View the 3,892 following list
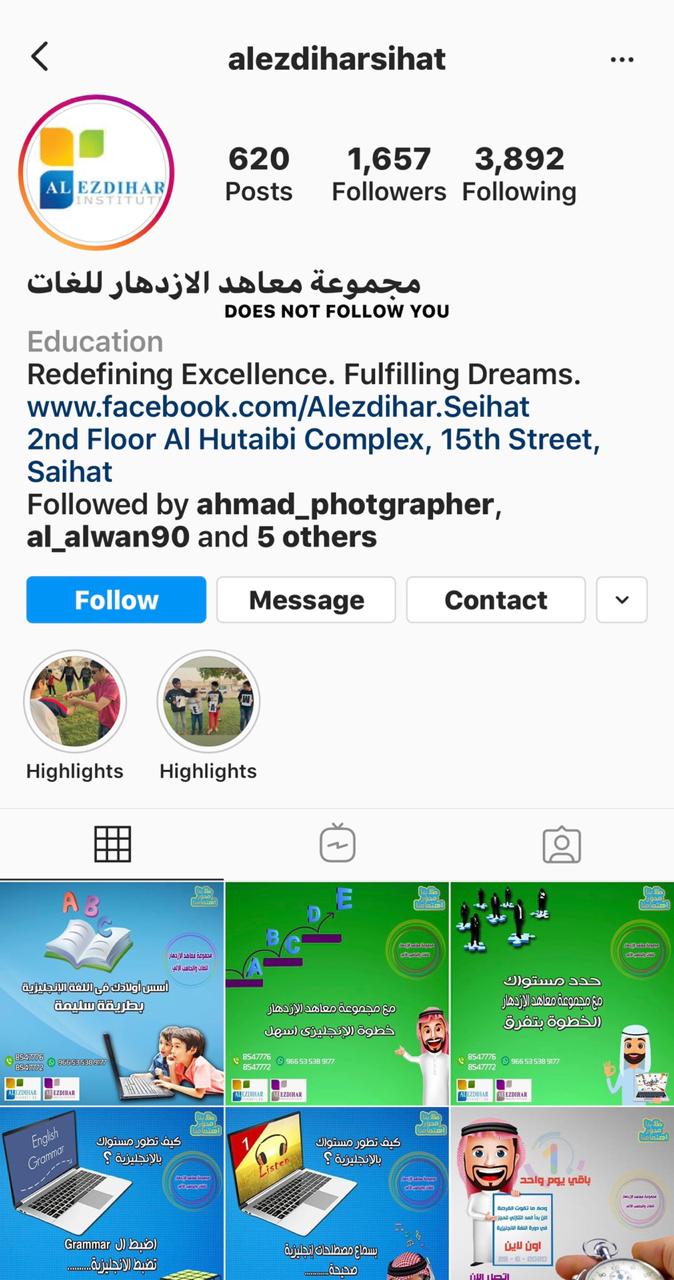 [519, 173]
